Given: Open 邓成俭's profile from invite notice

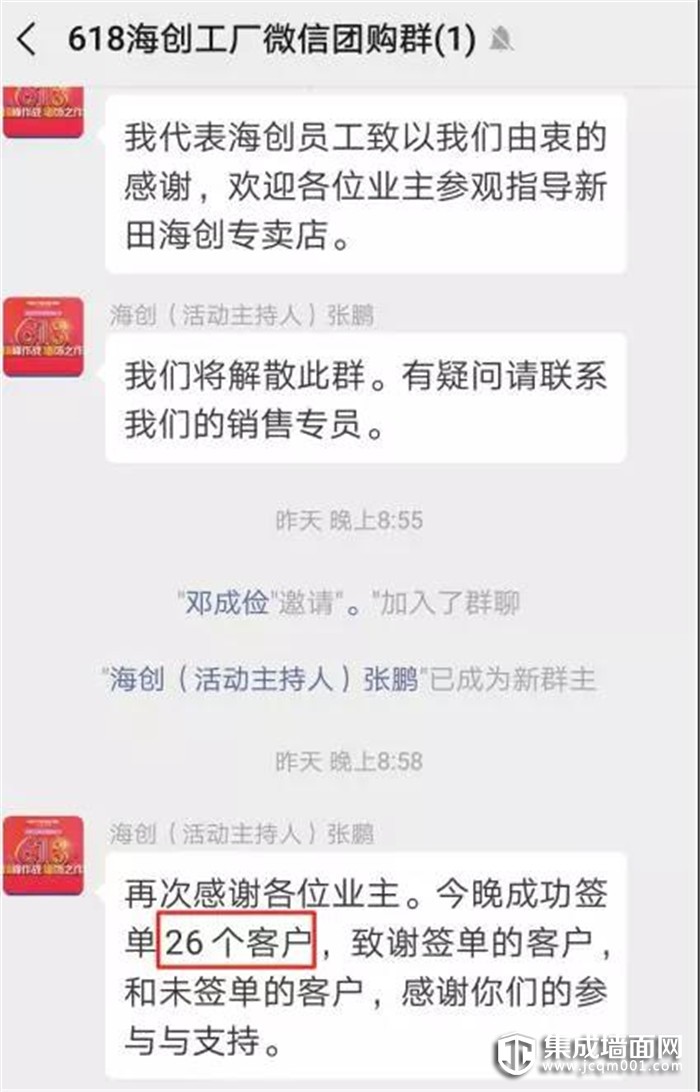Looking at the screenshot, I should 226,604.
